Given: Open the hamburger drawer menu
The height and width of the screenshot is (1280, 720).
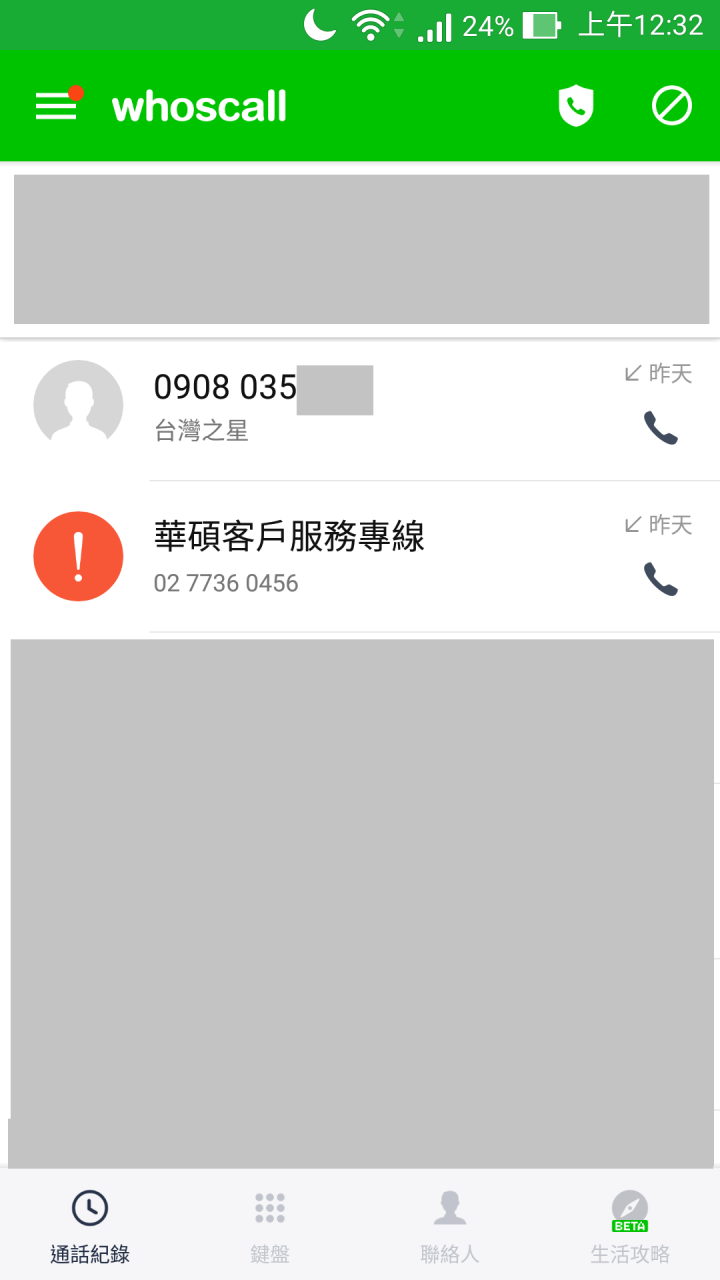Looking at the screenshot, I should coord(57,106).
